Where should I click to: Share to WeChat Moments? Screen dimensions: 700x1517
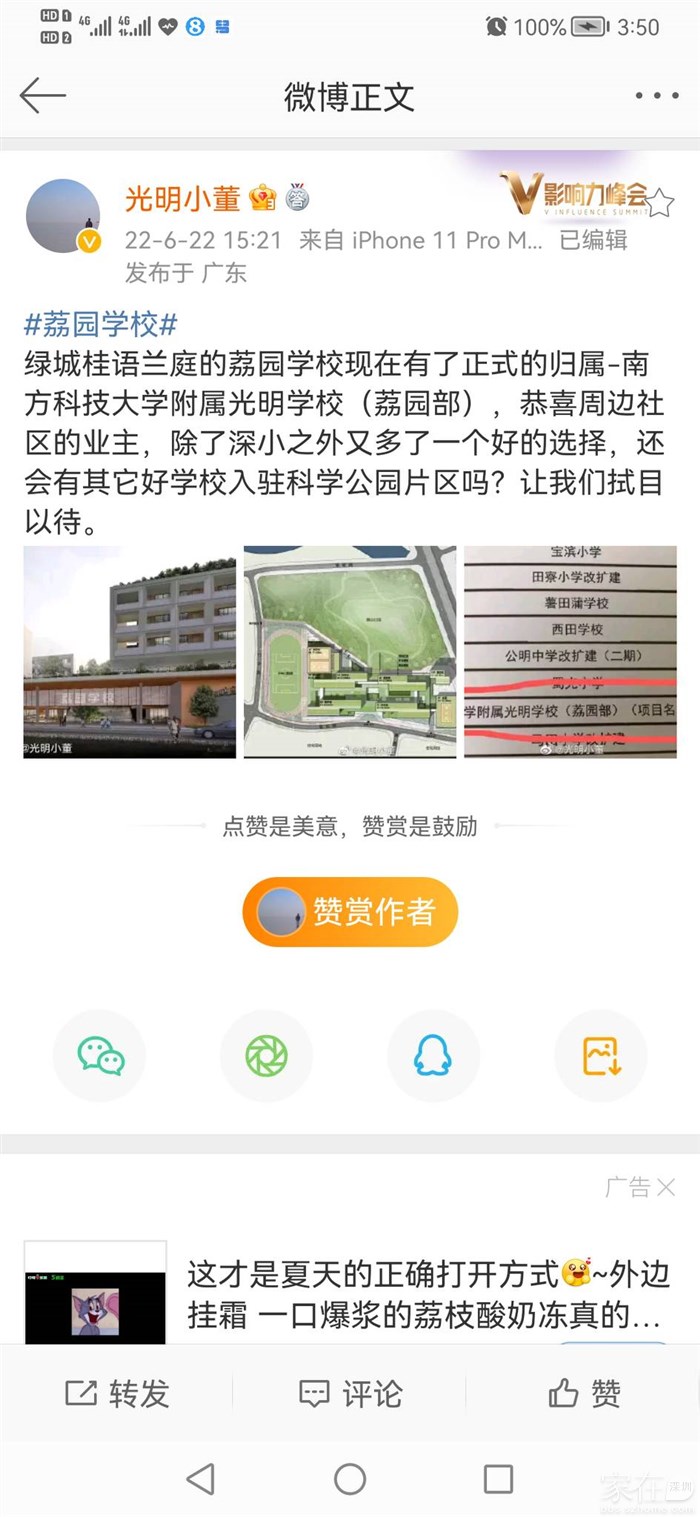click(x=266, y=1056)
